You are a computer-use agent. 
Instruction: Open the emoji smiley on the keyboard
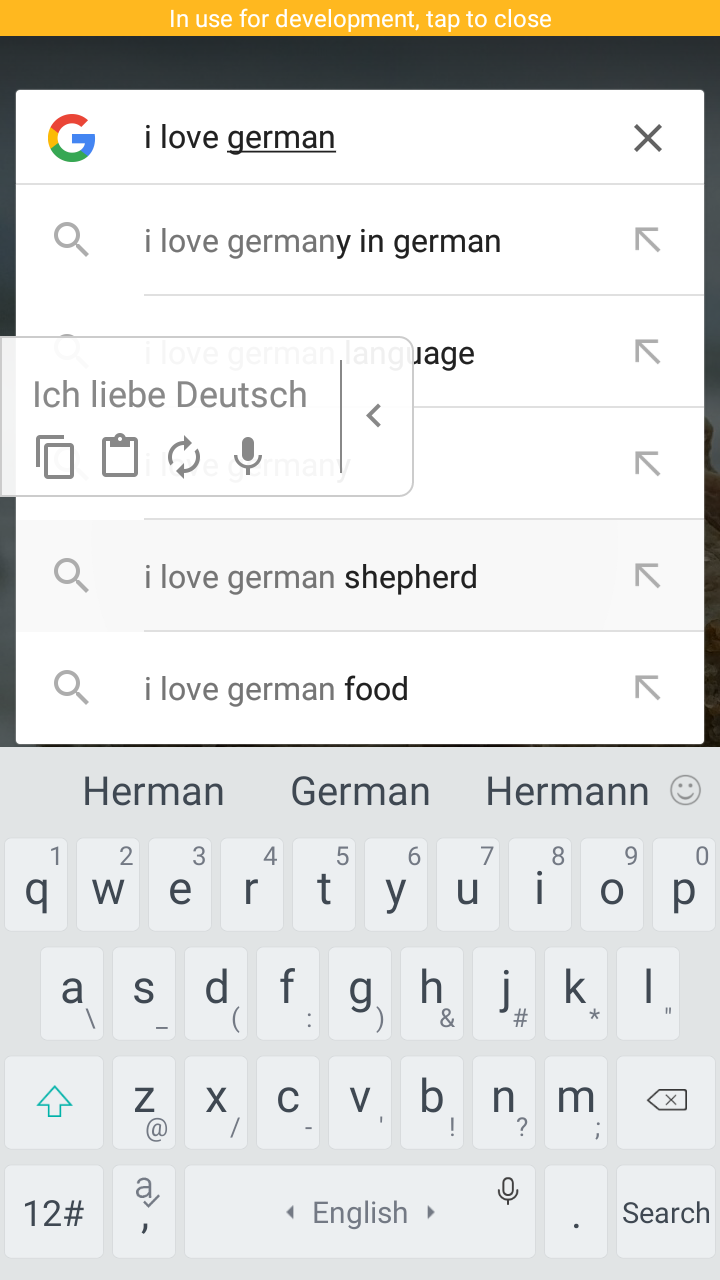tap(686, 791)
